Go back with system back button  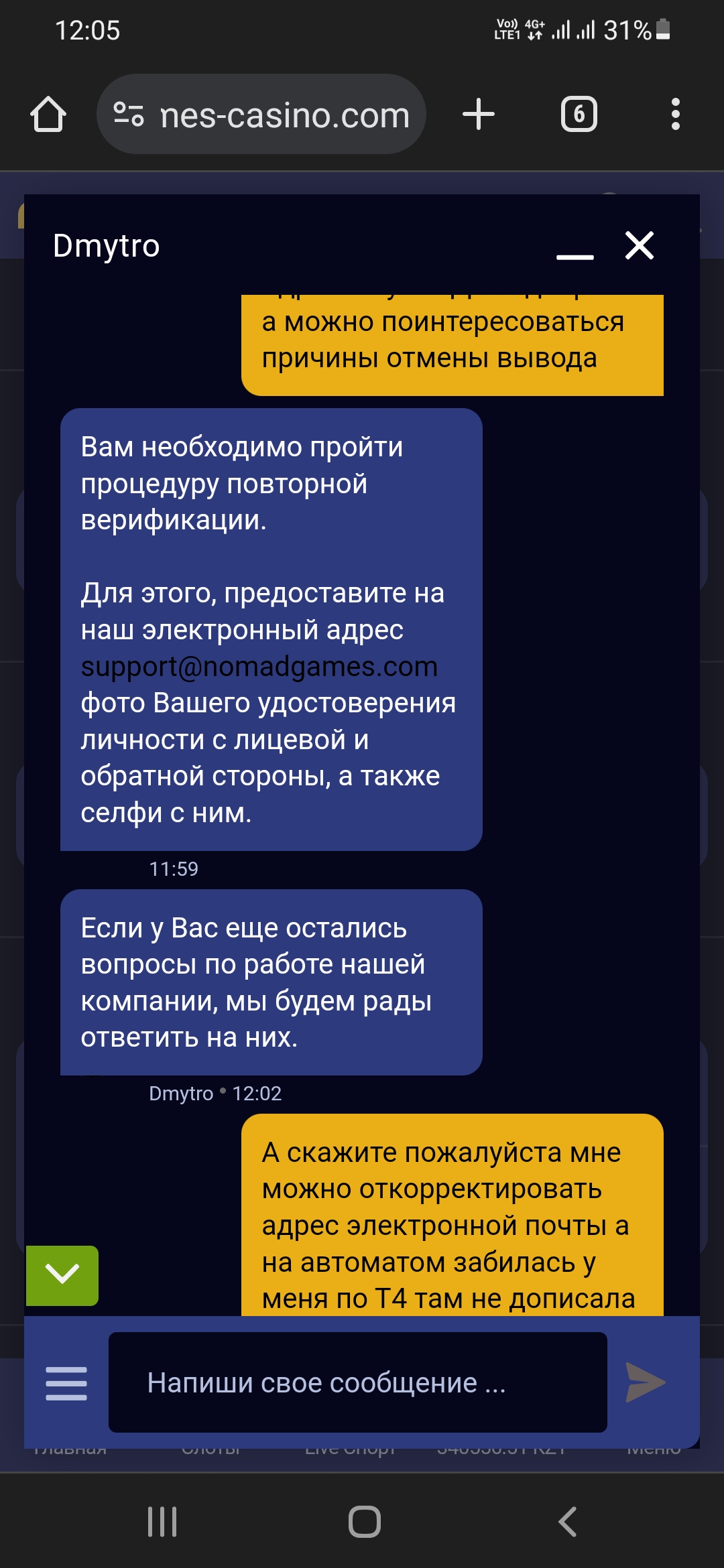click(x=567, y=1521)
